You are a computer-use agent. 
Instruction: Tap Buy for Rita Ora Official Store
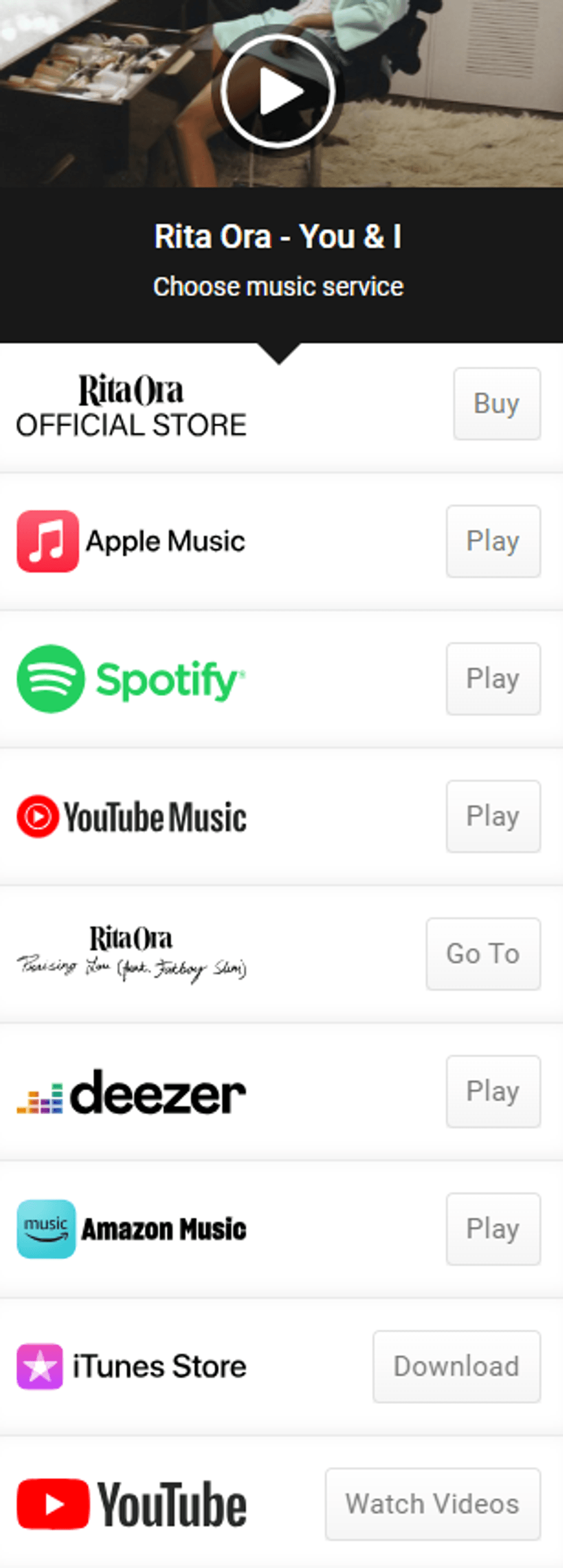coord(497,403)
